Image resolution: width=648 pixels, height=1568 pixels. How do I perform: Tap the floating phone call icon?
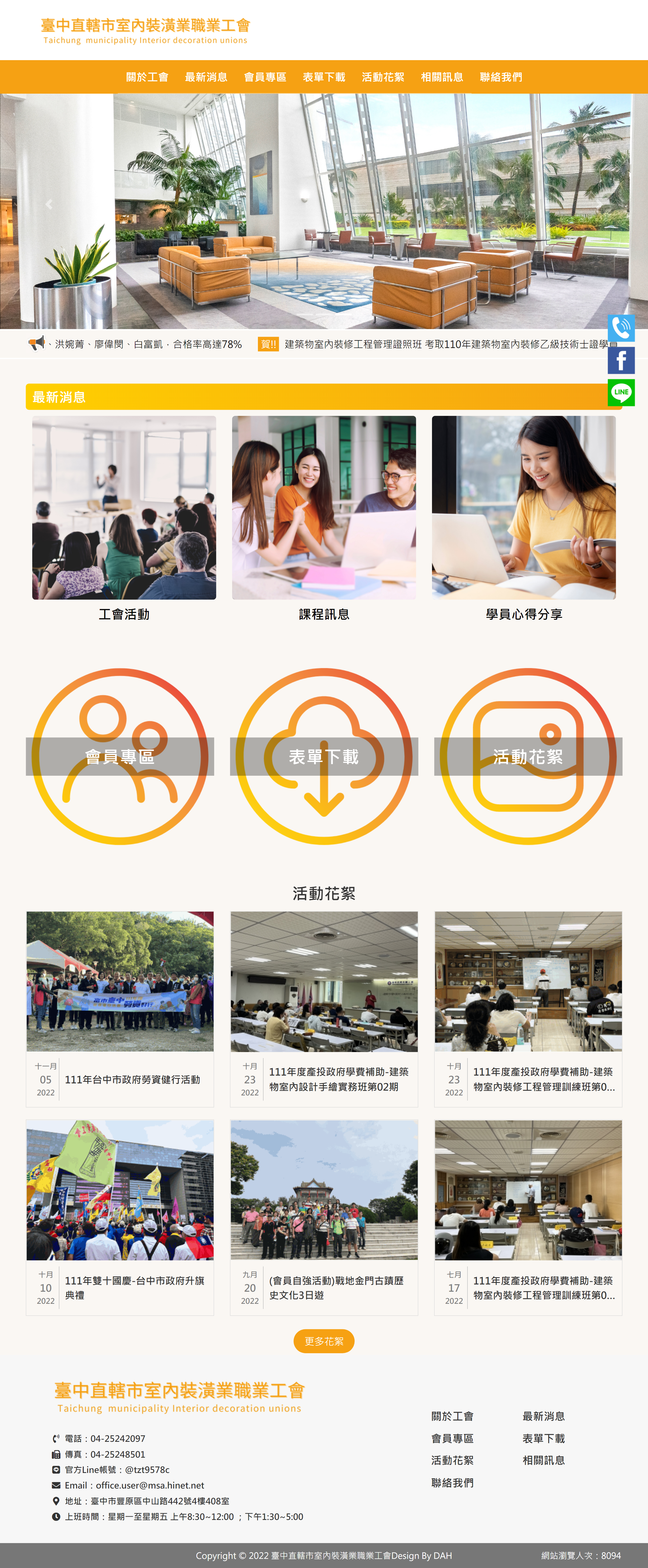click(621, 329)
